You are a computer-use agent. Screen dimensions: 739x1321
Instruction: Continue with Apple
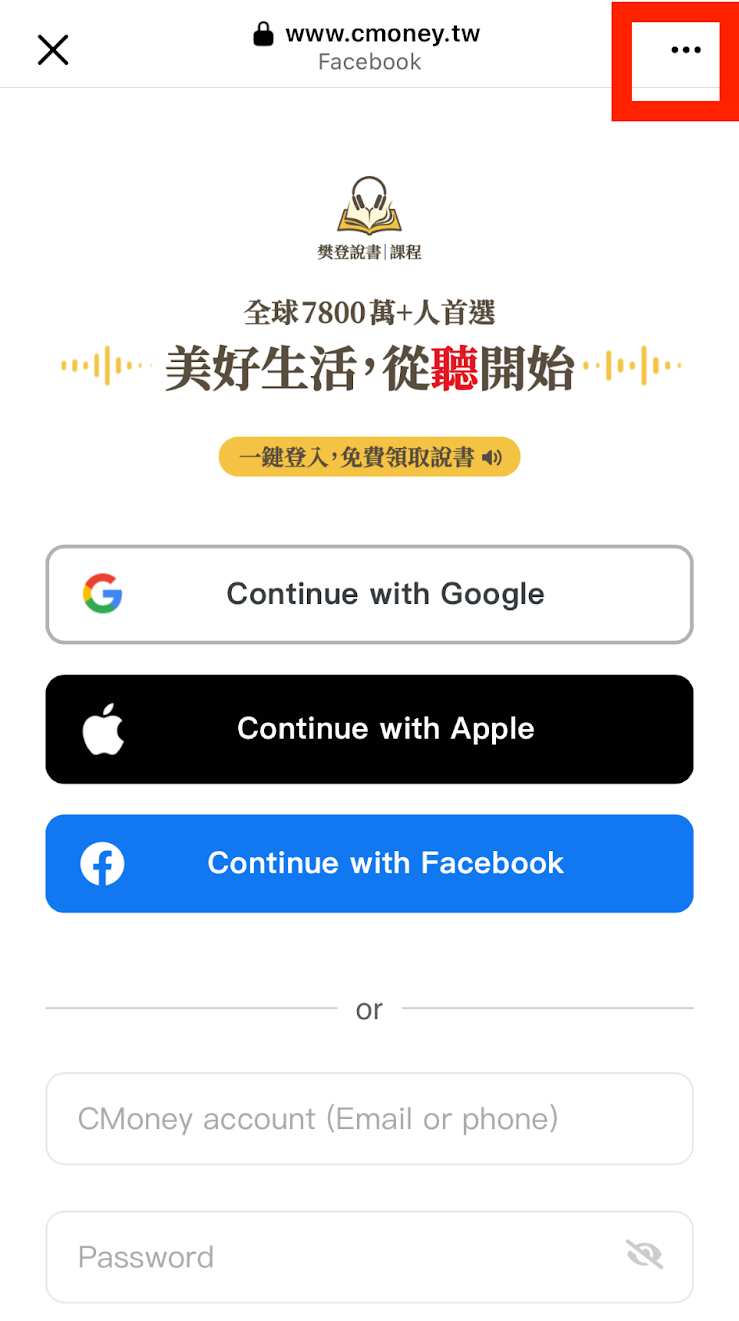pyautogui.click(x=369, y=728)
